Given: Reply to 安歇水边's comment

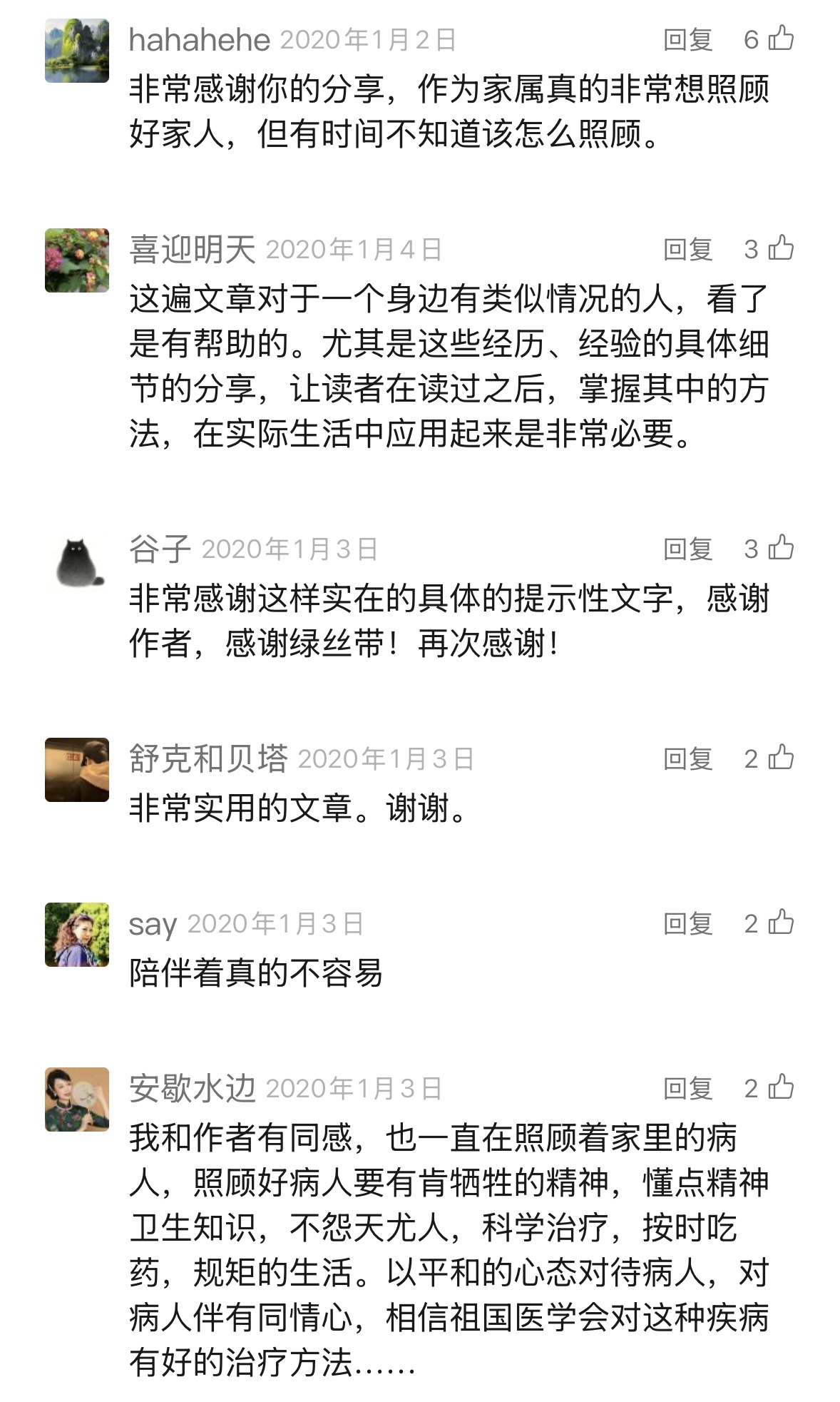Looking at the screenshot, I should point(687,1089).
